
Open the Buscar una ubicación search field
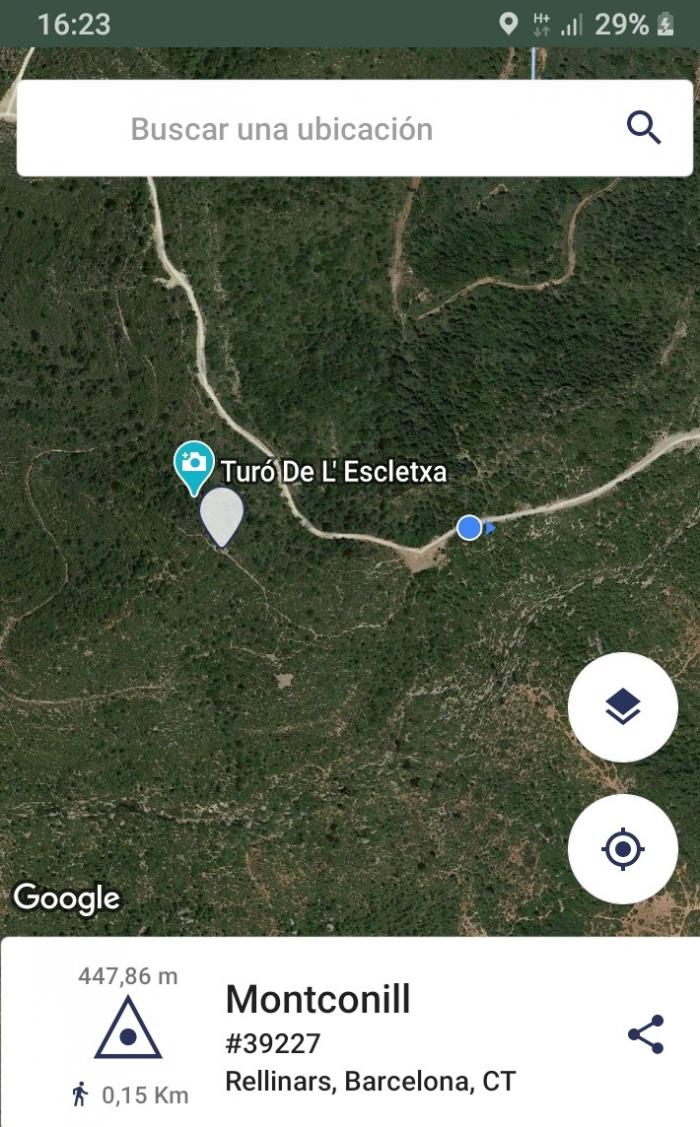coord(354,129)
